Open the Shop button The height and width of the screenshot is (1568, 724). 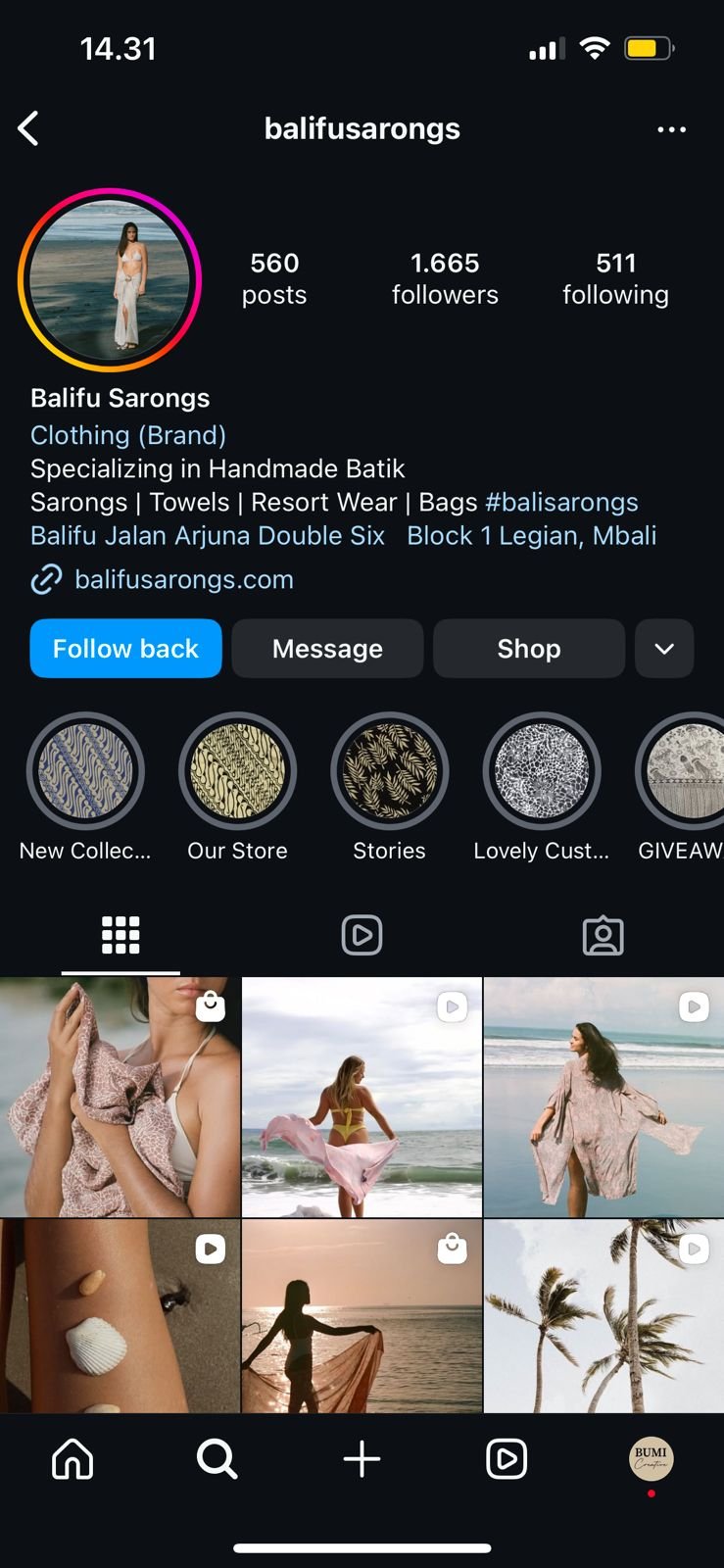pos(528,649)
